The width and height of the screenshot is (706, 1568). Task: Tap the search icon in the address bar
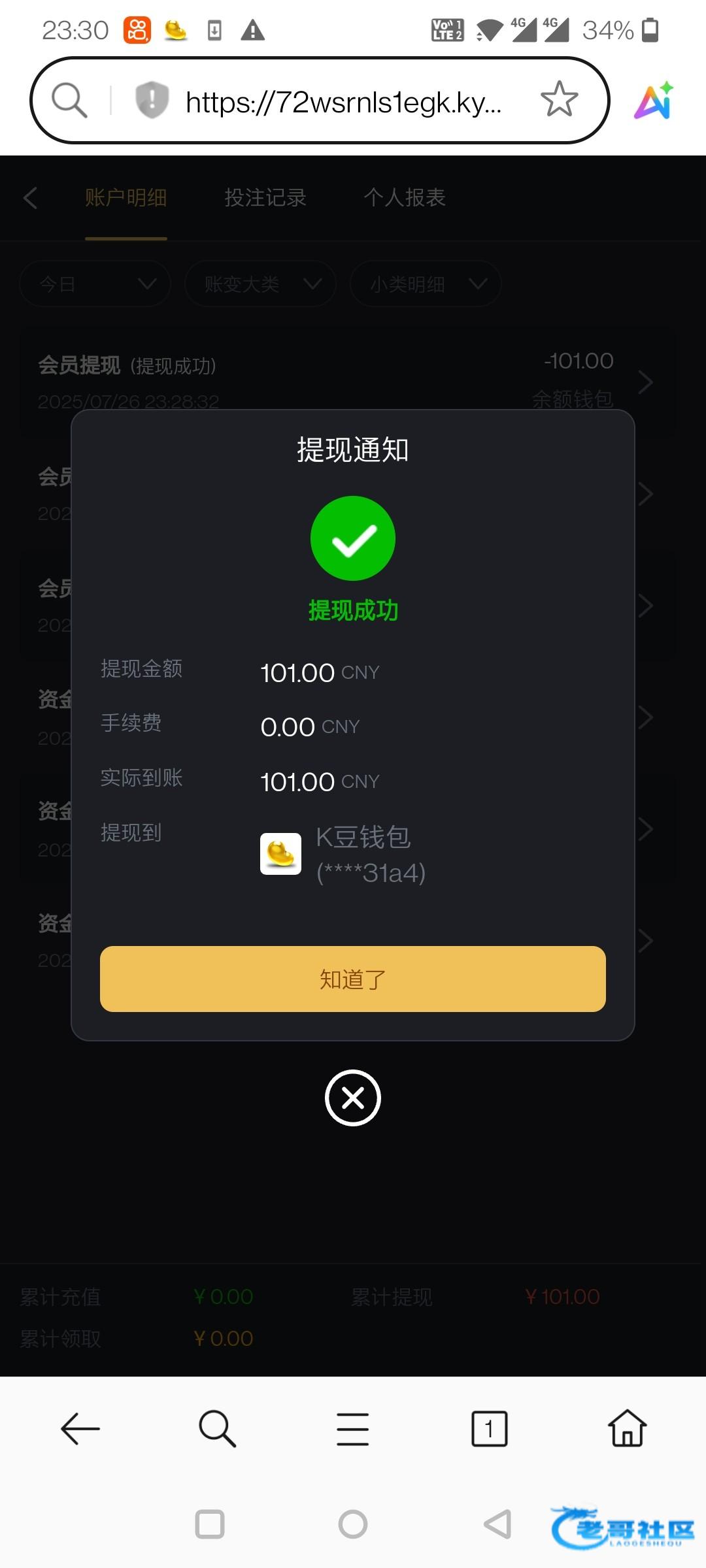pyautogui.click(x=69, y=100)
